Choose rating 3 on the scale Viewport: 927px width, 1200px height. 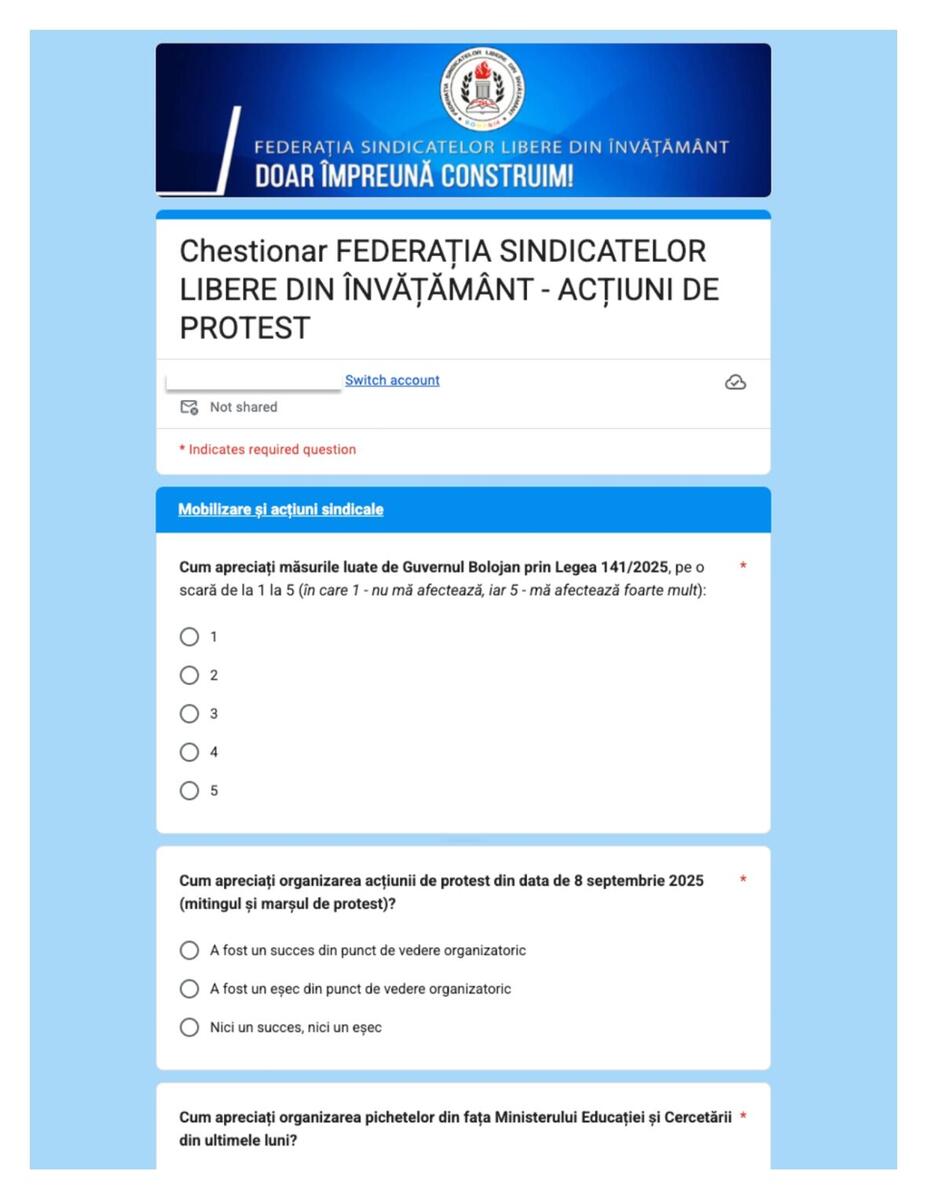tap(189, 714)
